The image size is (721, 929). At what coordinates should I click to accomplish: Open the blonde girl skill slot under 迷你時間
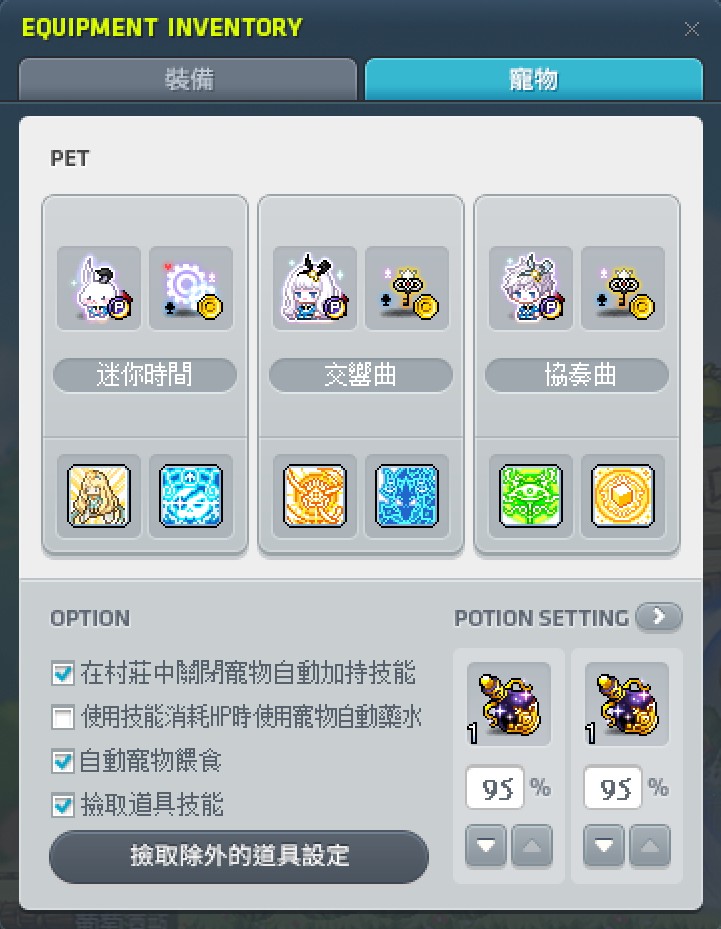(99, 495)
